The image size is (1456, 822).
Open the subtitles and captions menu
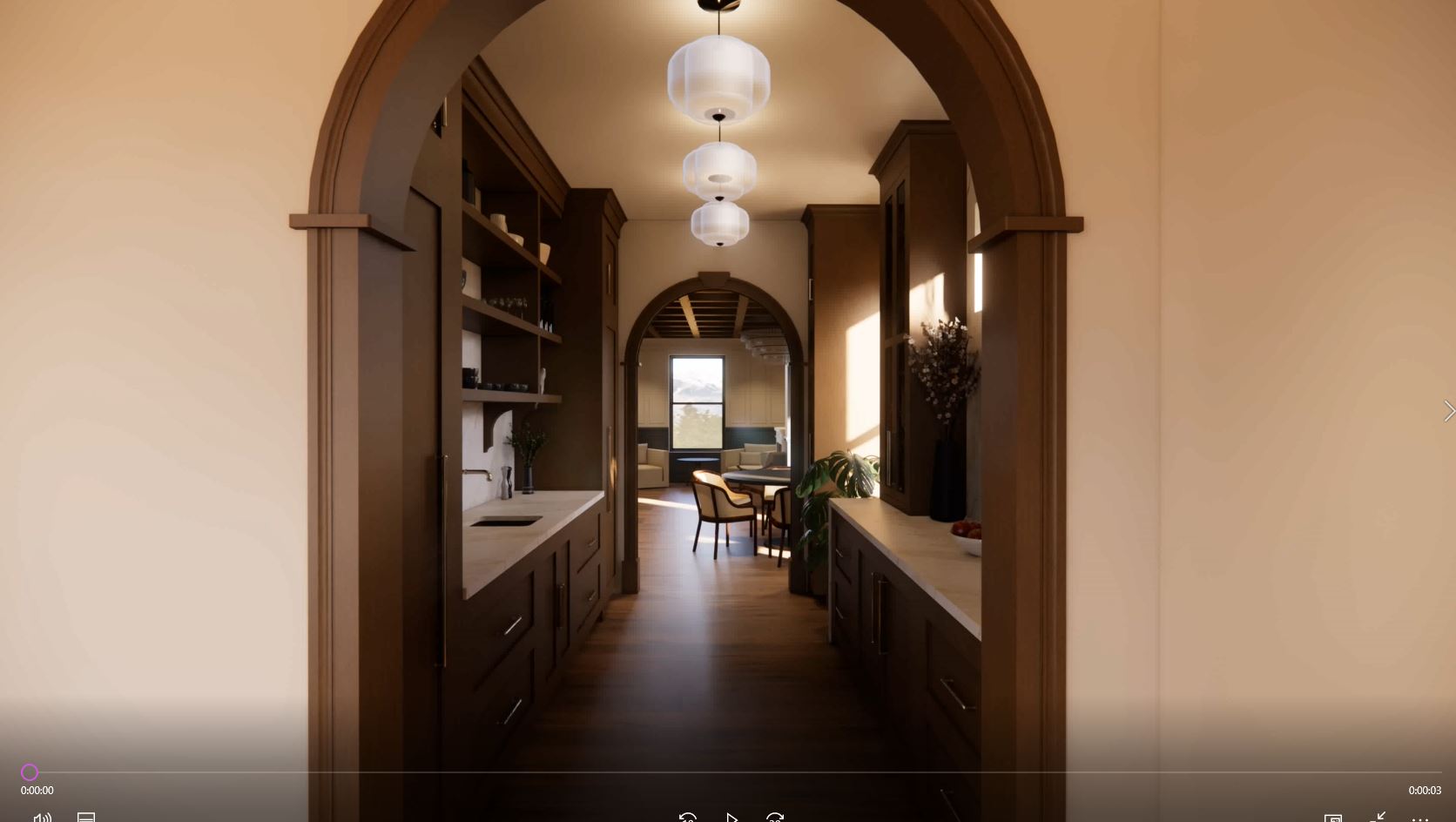tap(85, 818)
